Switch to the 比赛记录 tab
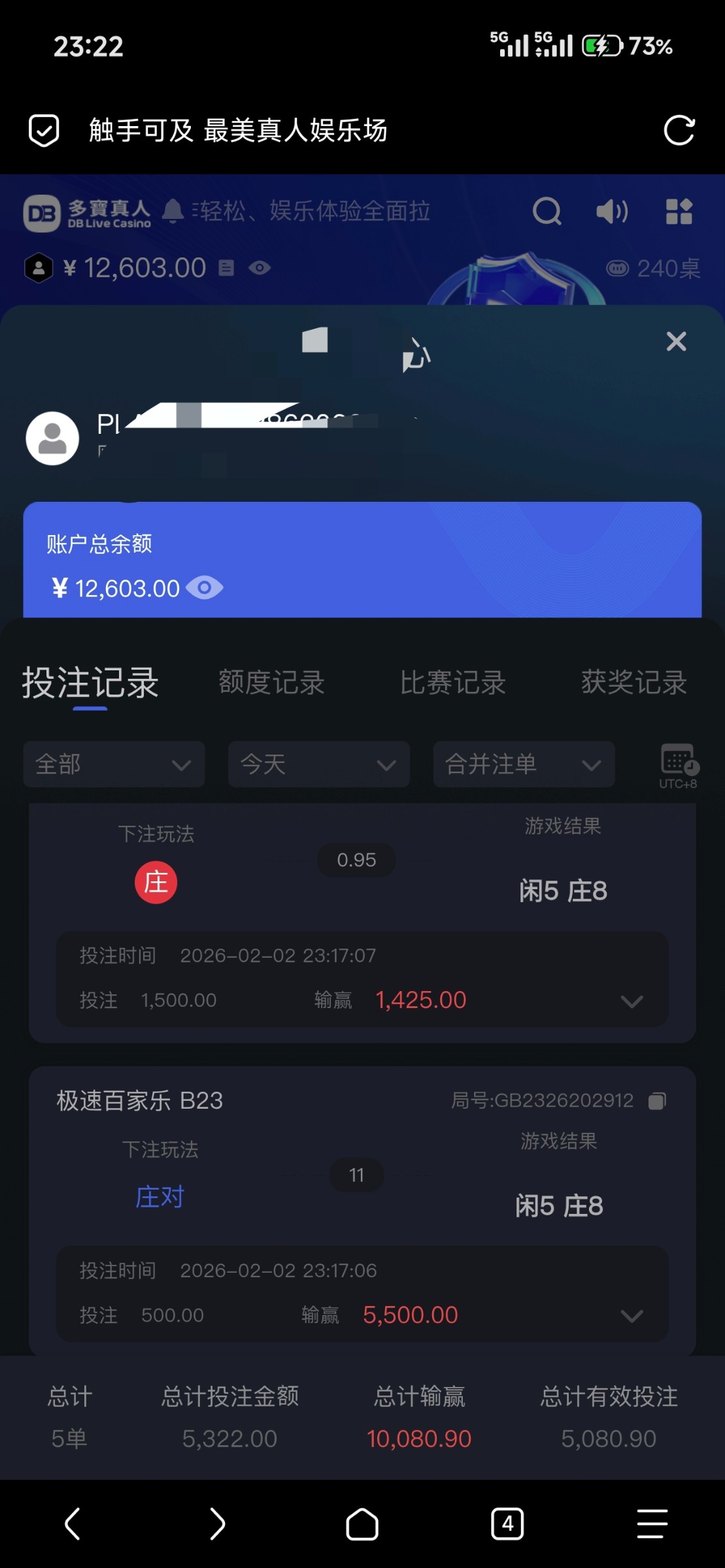Screen dimensions: 725x1568 452,683
